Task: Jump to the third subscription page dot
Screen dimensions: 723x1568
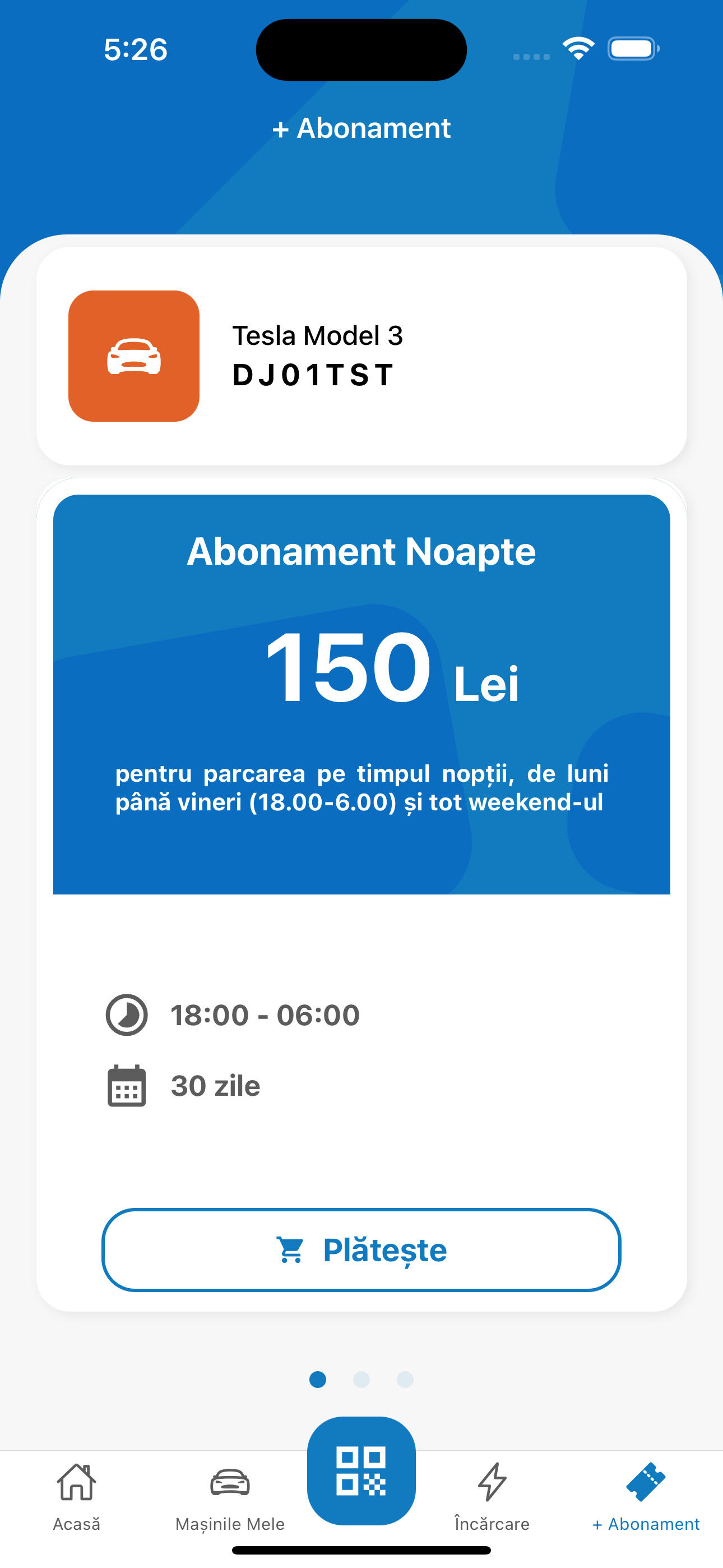Action: (x=405, y=1380)
